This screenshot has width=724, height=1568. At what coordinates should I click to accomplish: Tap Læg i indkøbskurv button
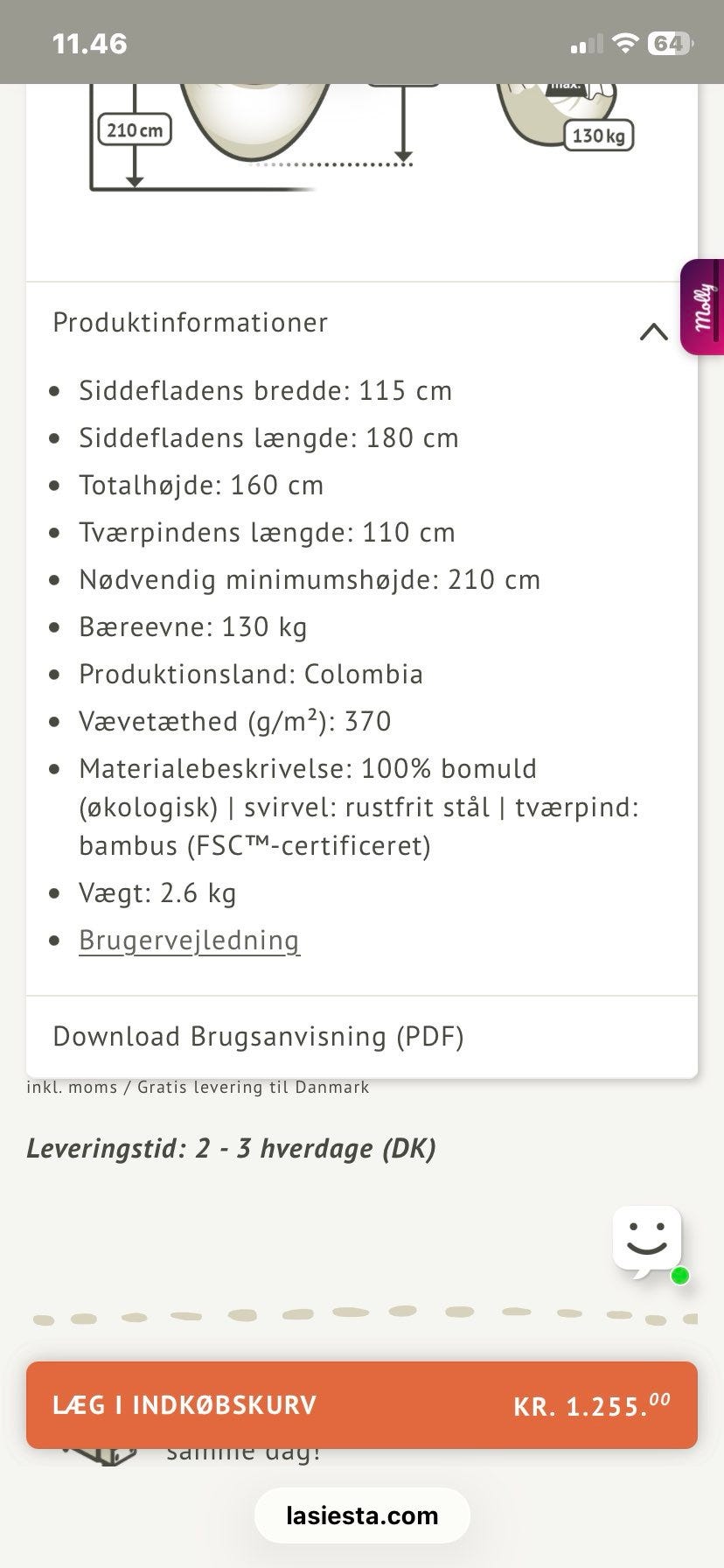click(362, 1405)
